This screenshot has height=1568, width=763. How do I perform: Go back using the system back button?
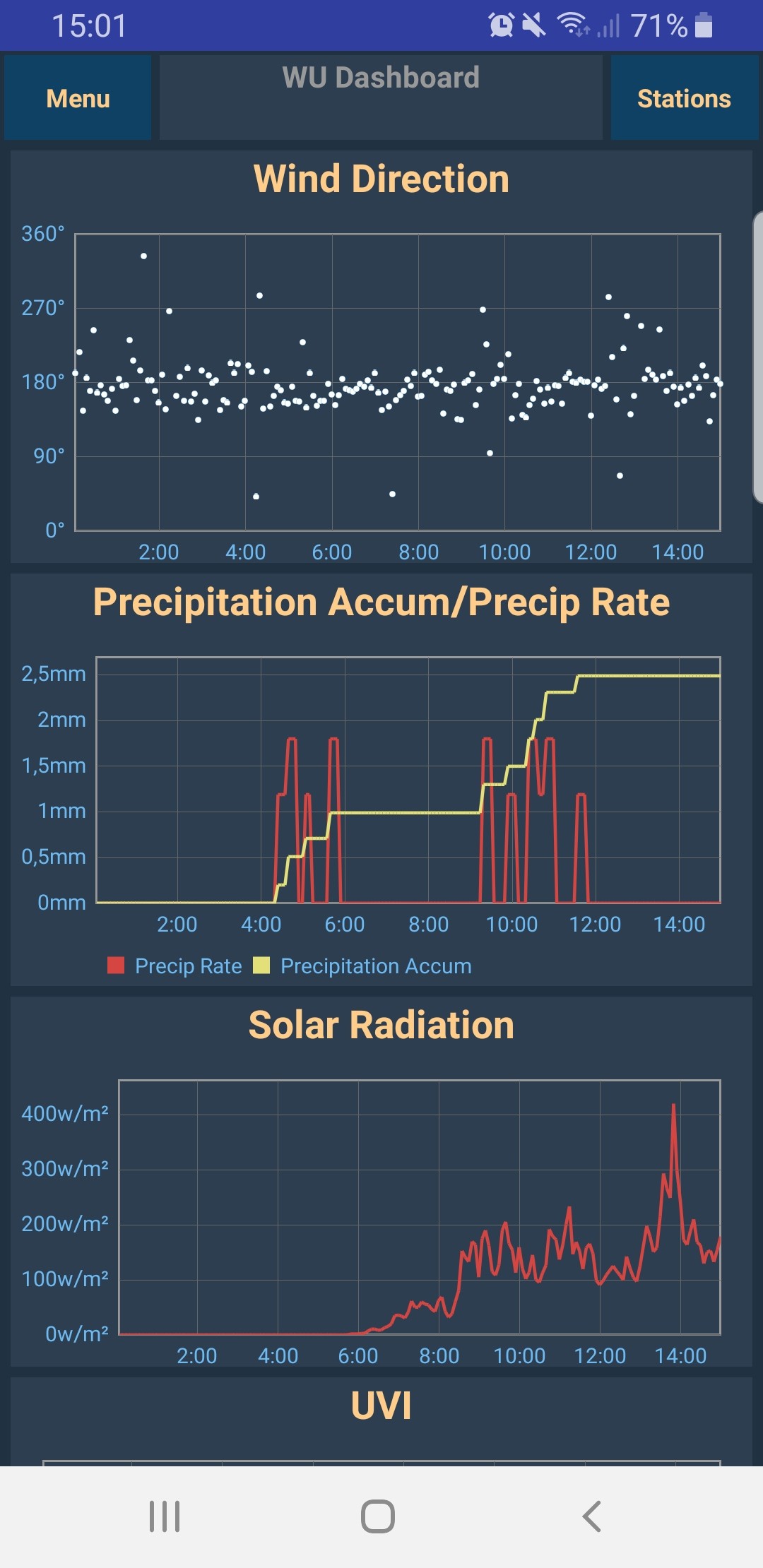click(x=591, y=1516)
